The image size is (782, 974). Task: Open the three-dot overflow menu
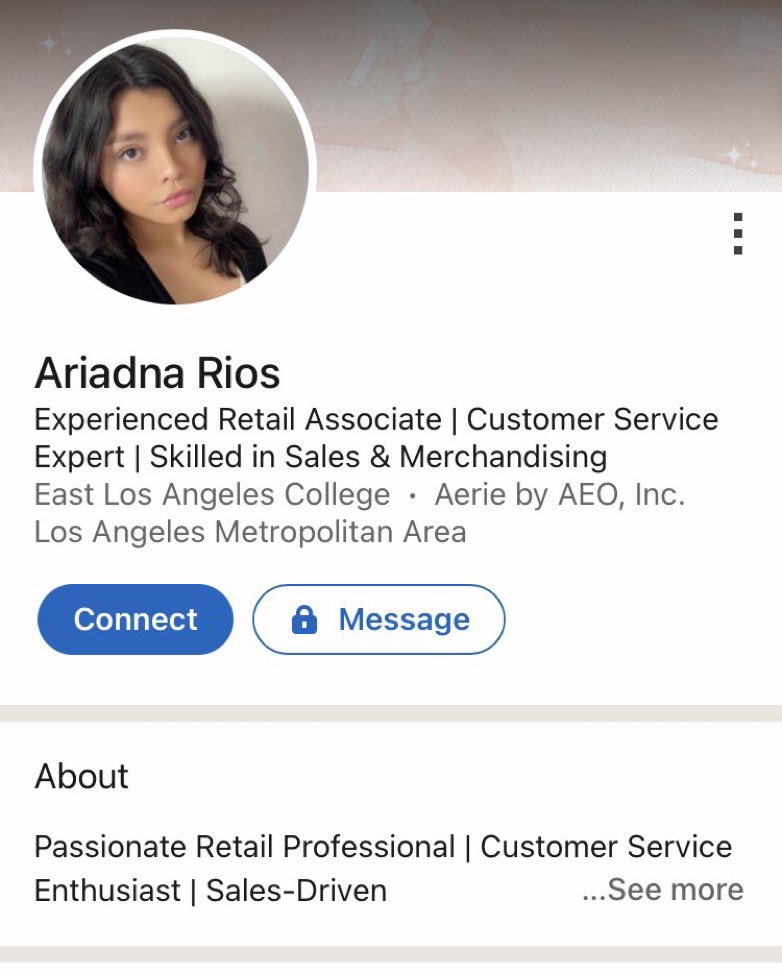click(x=738, y=234)
